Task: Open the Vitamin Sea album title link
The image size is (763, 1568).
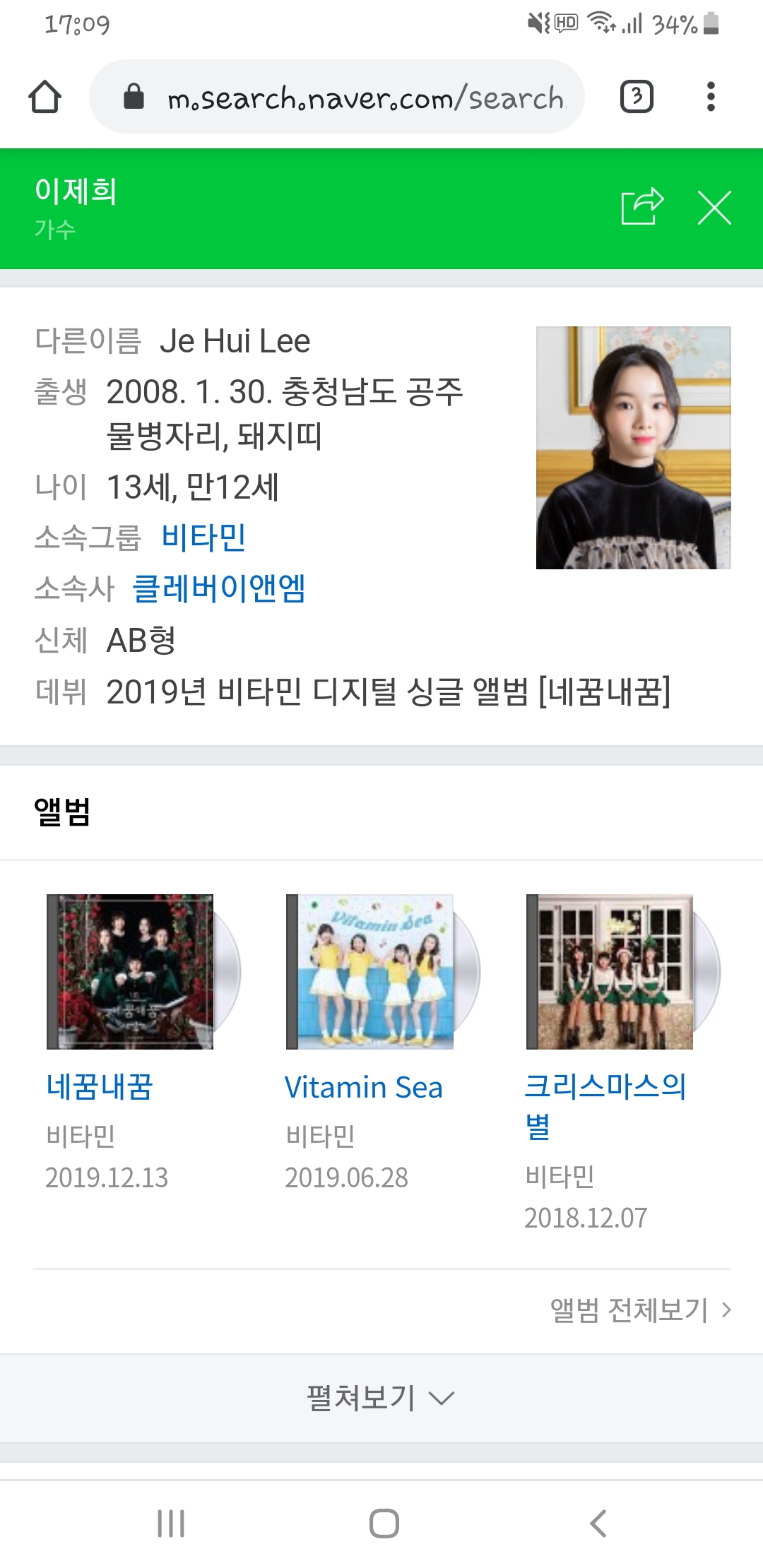Action: tap(363, 1087)
